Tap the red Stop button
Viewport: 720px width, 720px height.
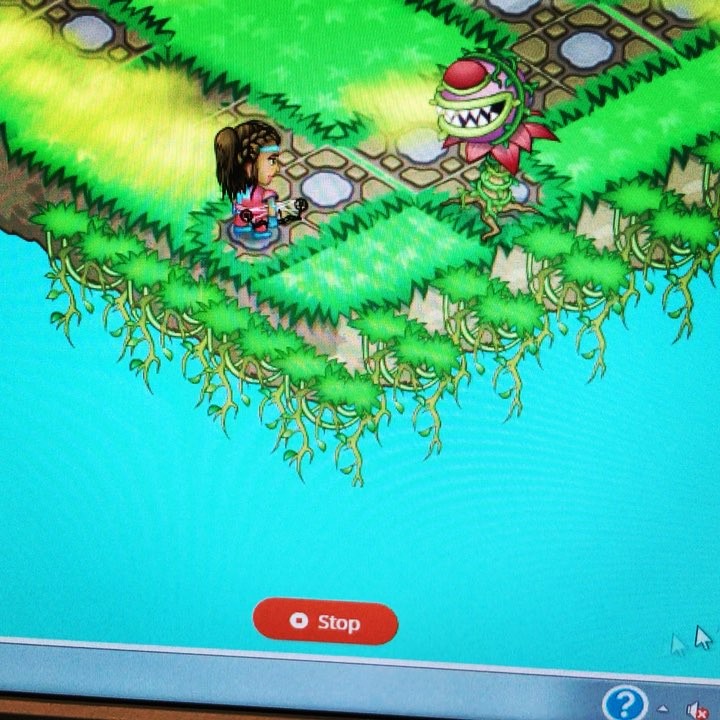click(x=325, y=622)
